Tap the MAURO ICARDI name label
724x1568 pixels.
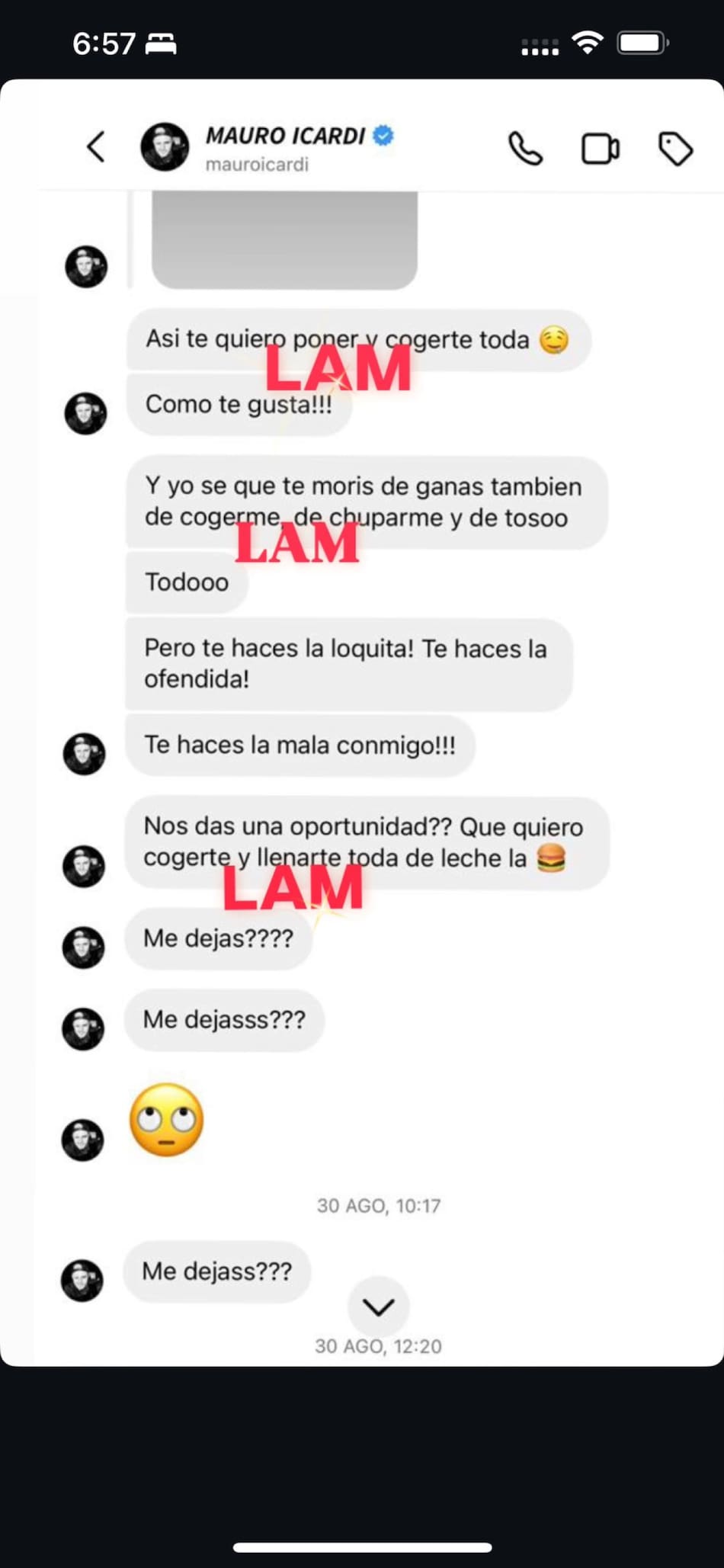(286, 136)
